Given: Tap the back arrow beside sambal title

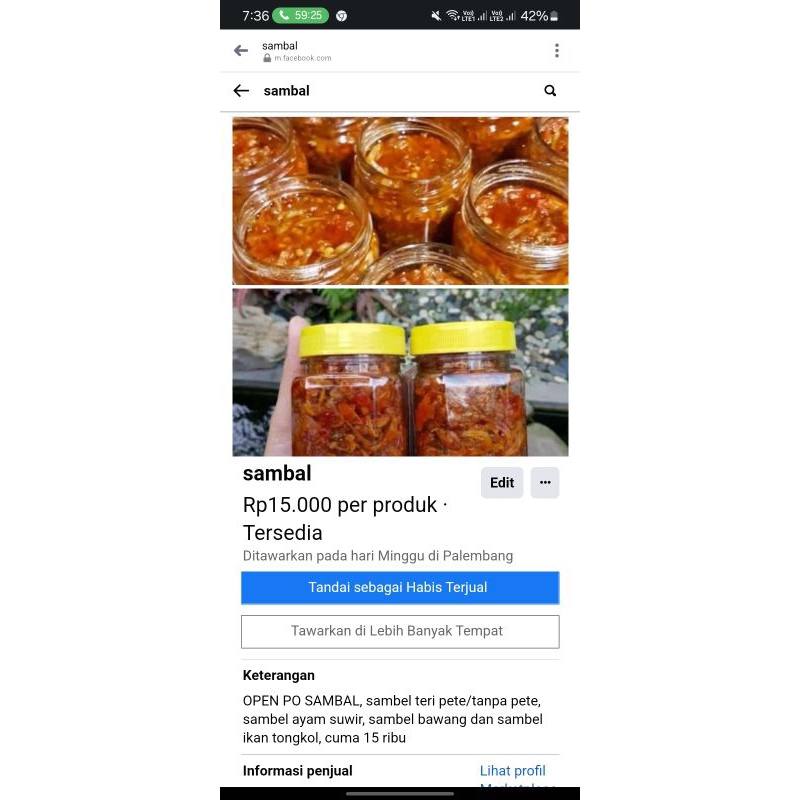Looking at the screenshot, I should click(x=241, y=91).
